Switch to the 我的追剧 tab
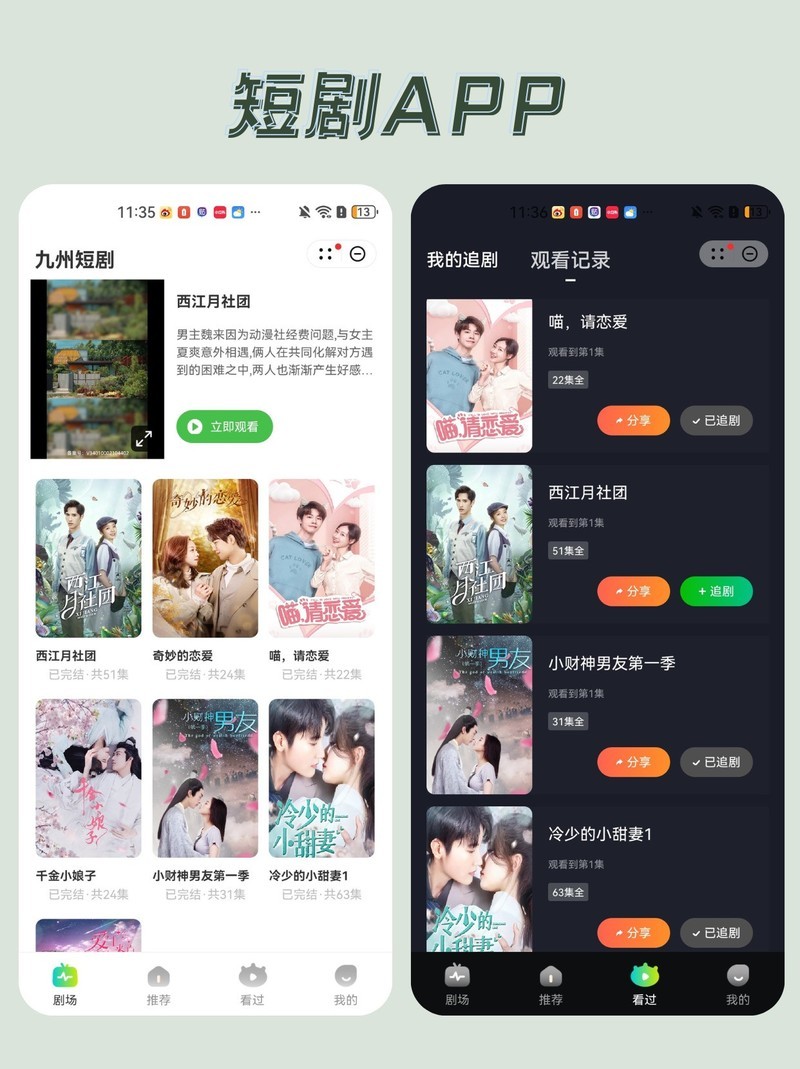Viewport: 800px width, 1069px height. [x=463, y=259]
